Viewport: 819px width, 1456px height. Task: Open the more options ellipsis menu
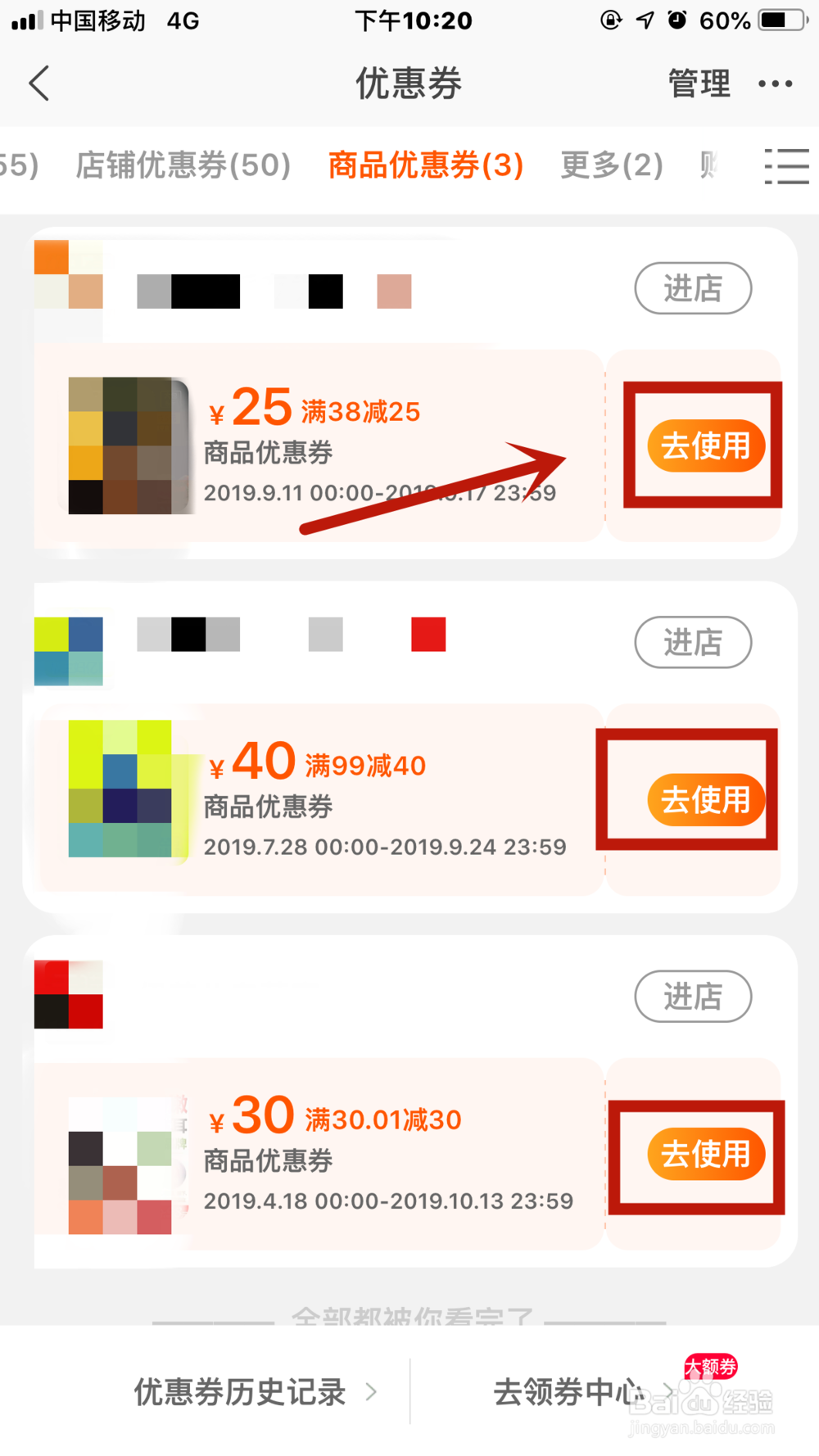click(x=775, y=83)
